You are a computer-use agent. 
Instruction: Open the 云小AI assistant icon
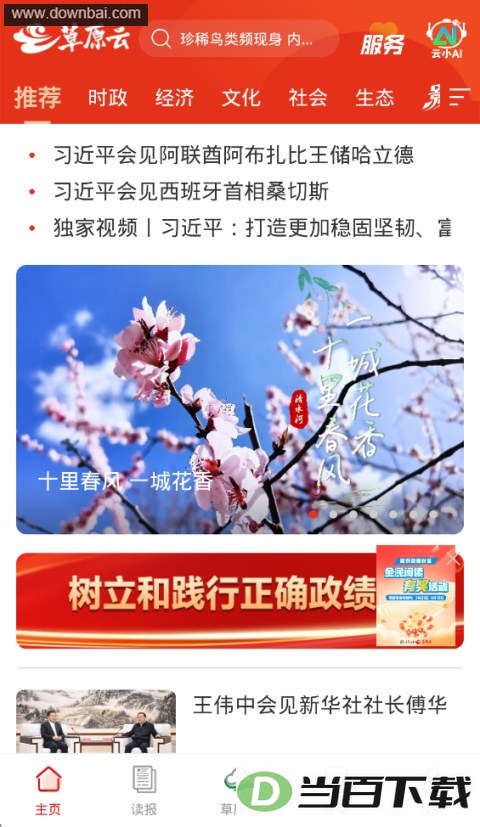(x=446, y=38)
